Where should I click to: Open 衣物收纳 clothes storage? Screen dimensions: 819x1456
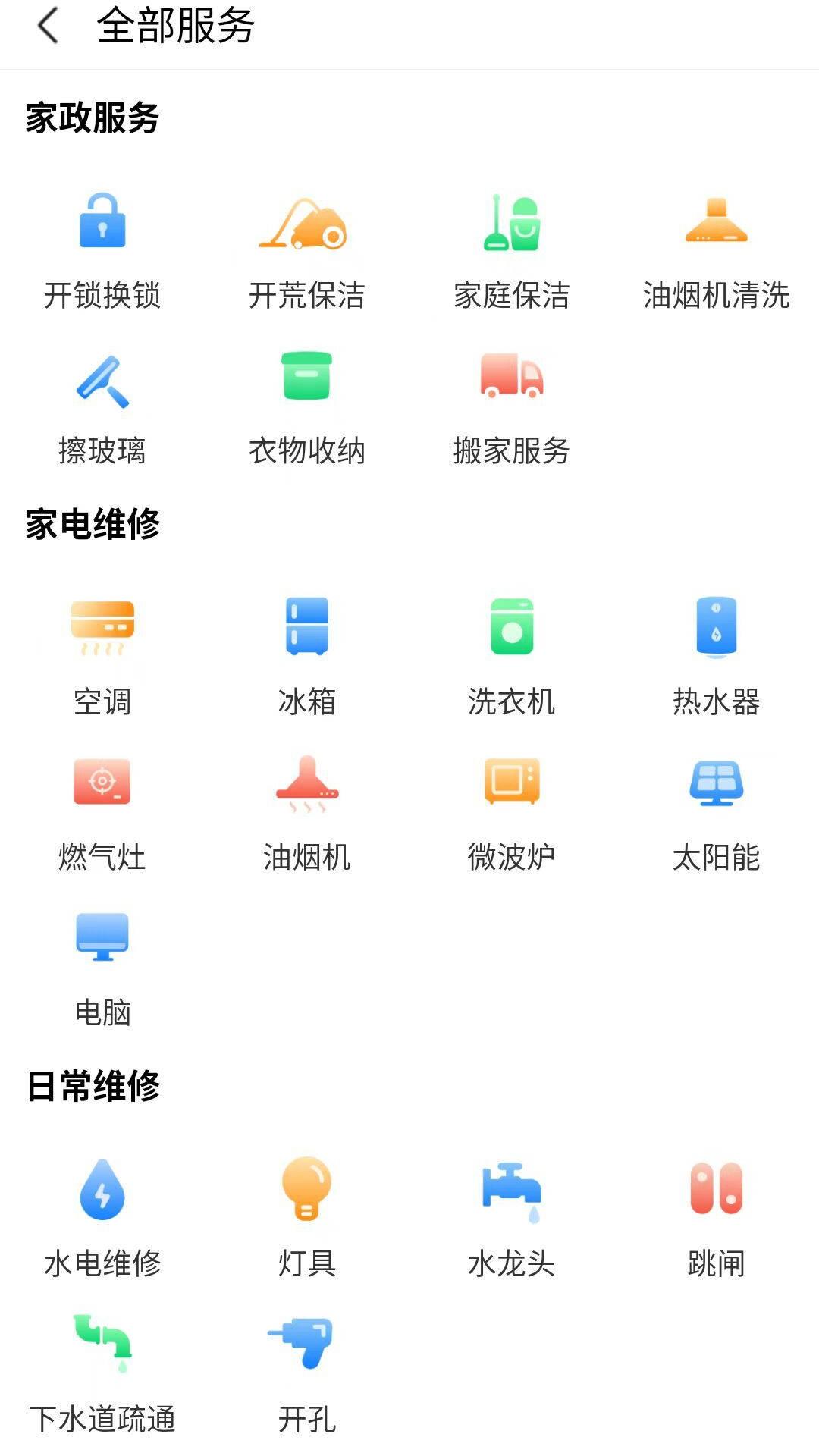pos(307,407)
